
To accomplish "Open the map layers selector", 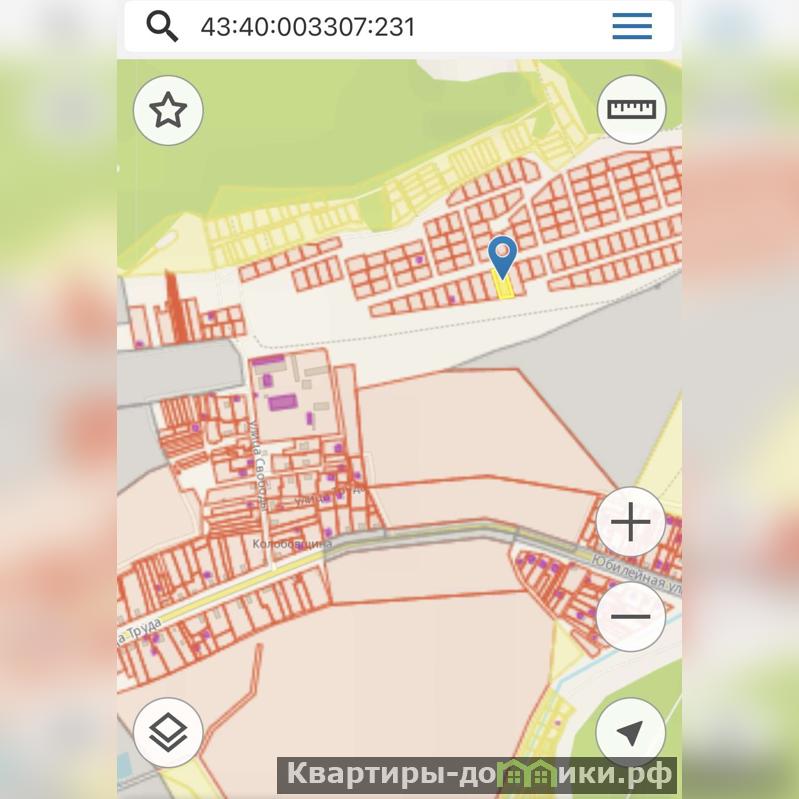I will tap(168, 733).
